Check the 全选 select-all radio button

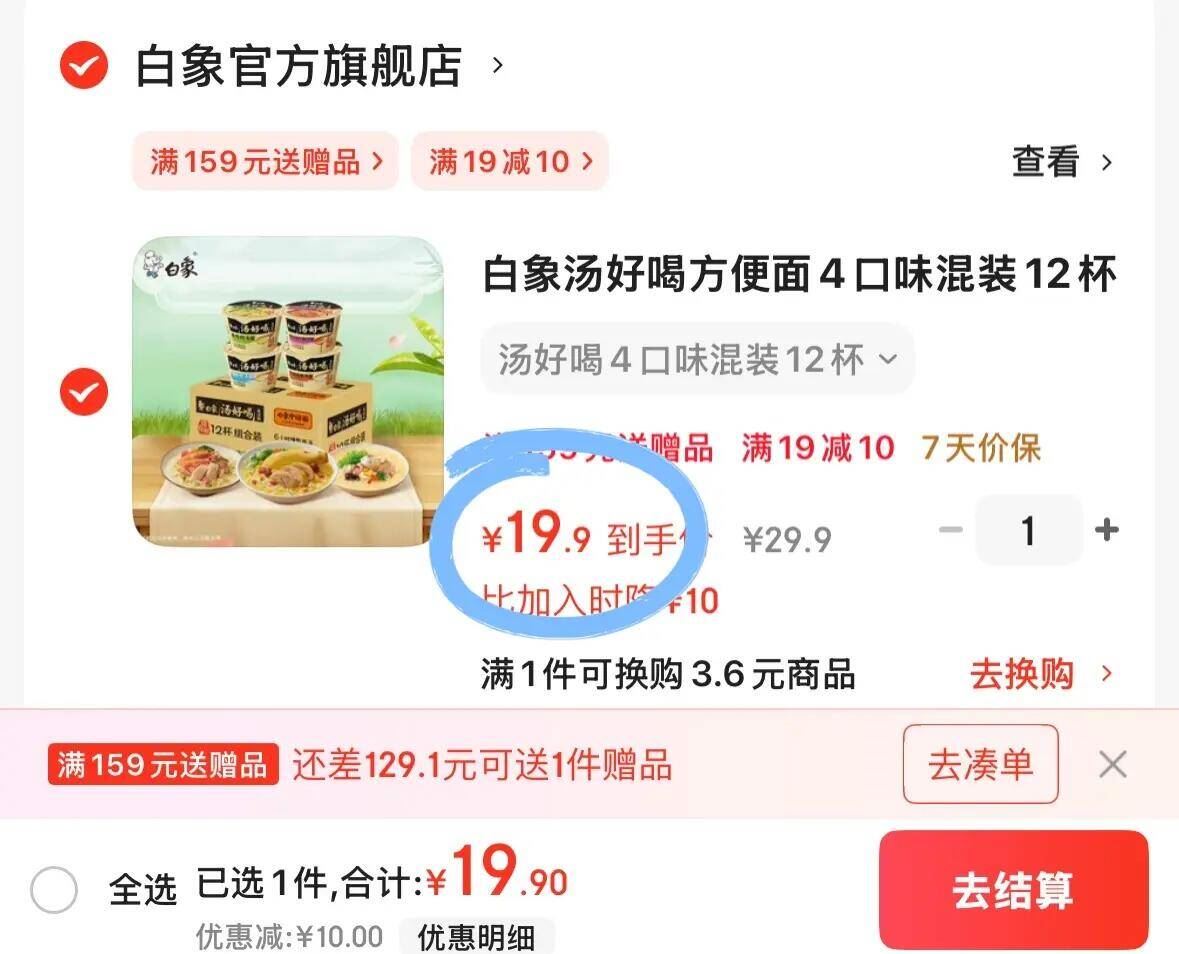(x=54, y=889)
